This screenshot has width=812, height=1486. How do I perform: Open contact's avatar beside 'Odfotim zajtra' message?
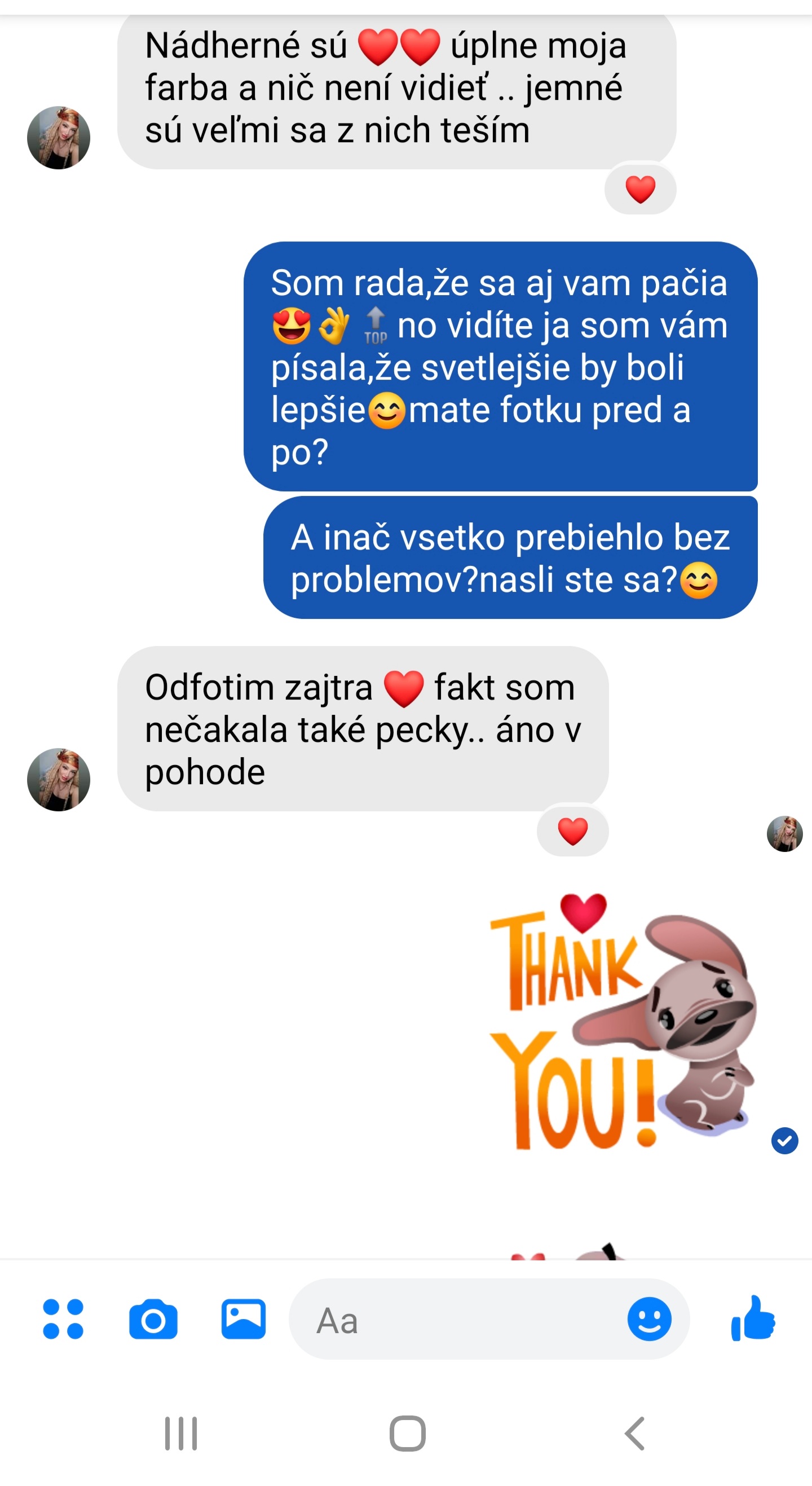click(x=59, y=779)
